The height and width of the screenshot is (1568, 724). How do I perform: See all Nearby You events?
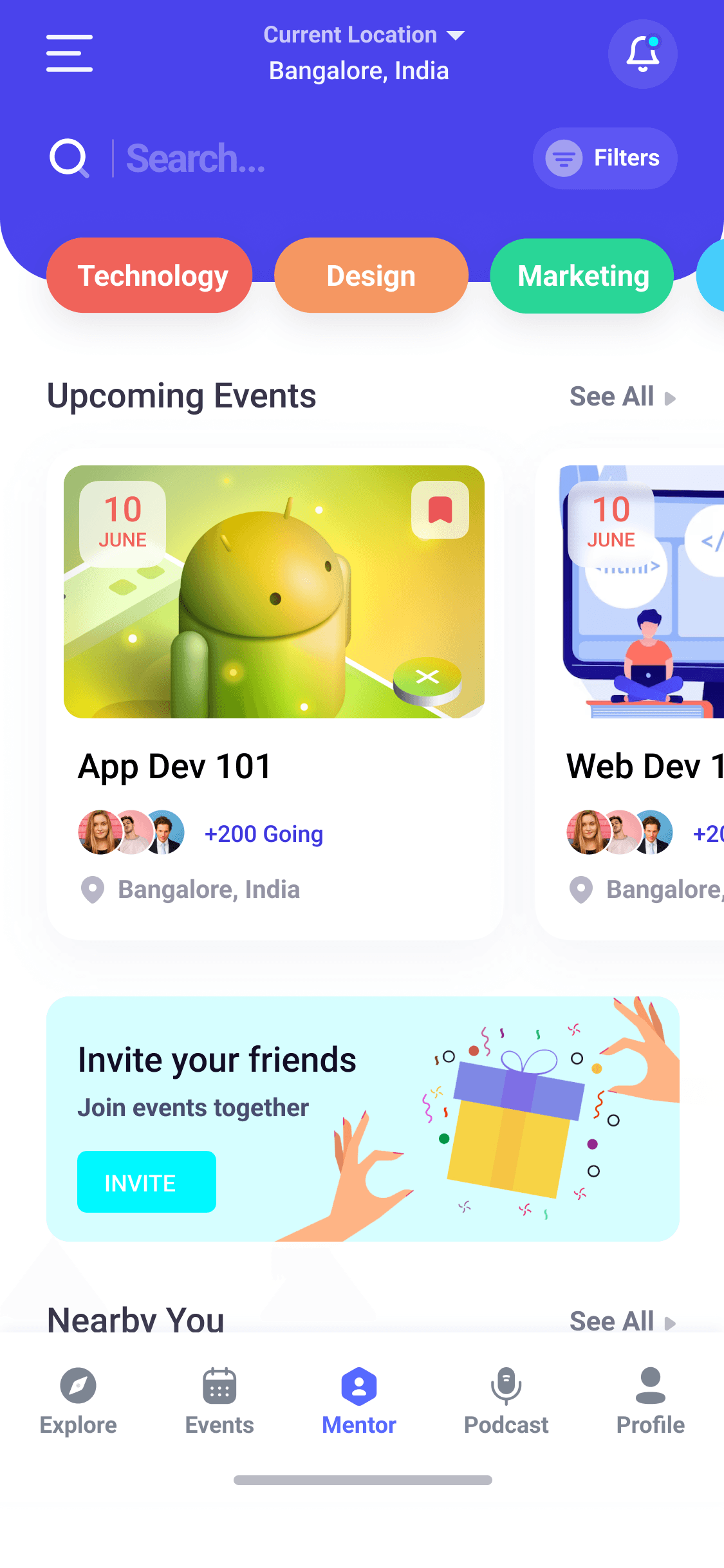[x=622, y=1321]
